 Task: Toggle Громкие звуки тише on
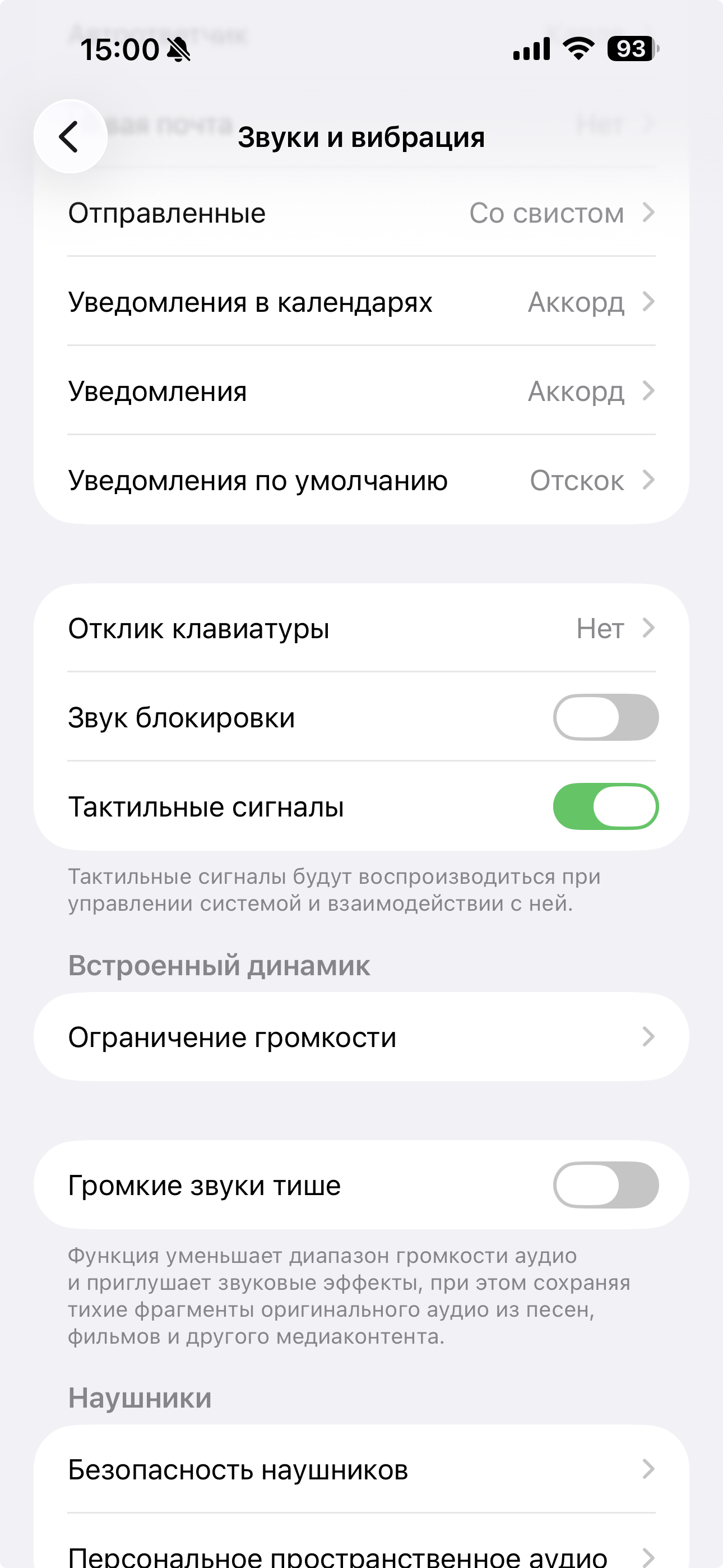click(x=605, y=1185)
